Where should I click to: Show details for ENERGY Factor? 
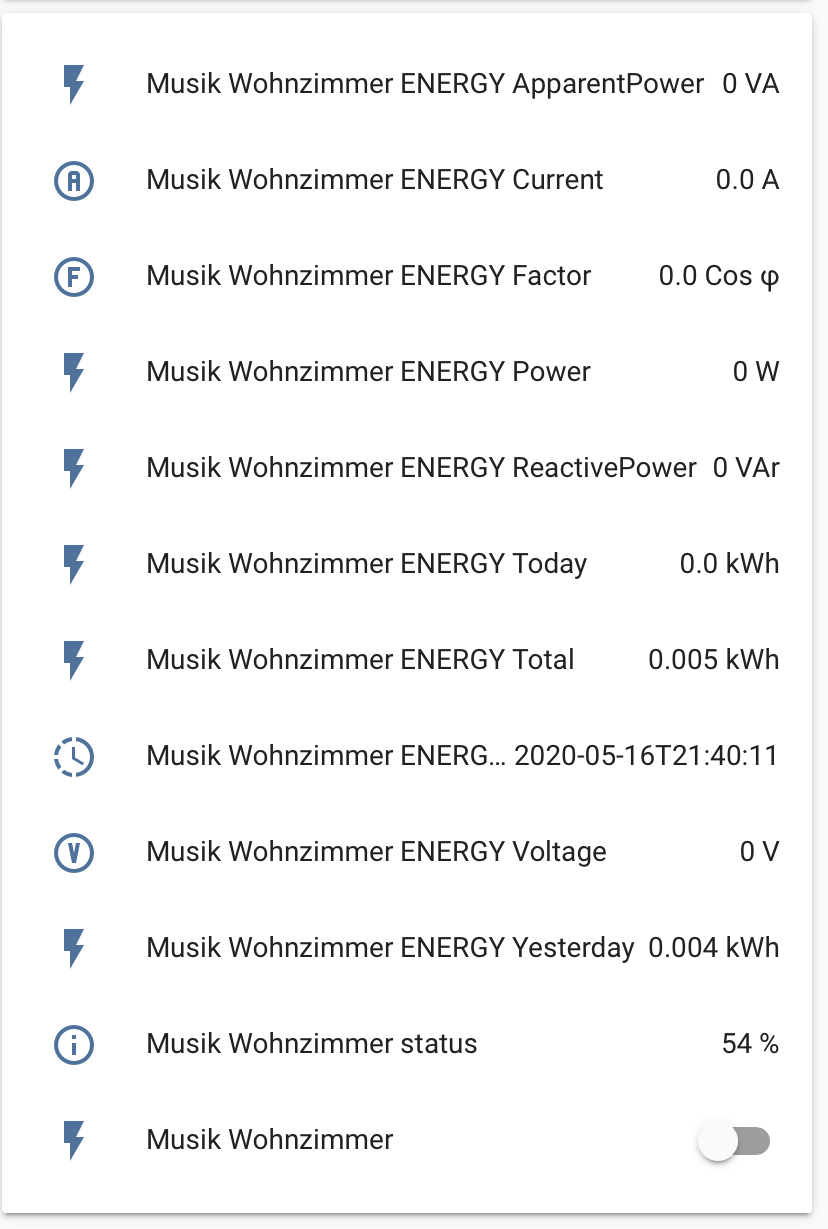point(369,276)
